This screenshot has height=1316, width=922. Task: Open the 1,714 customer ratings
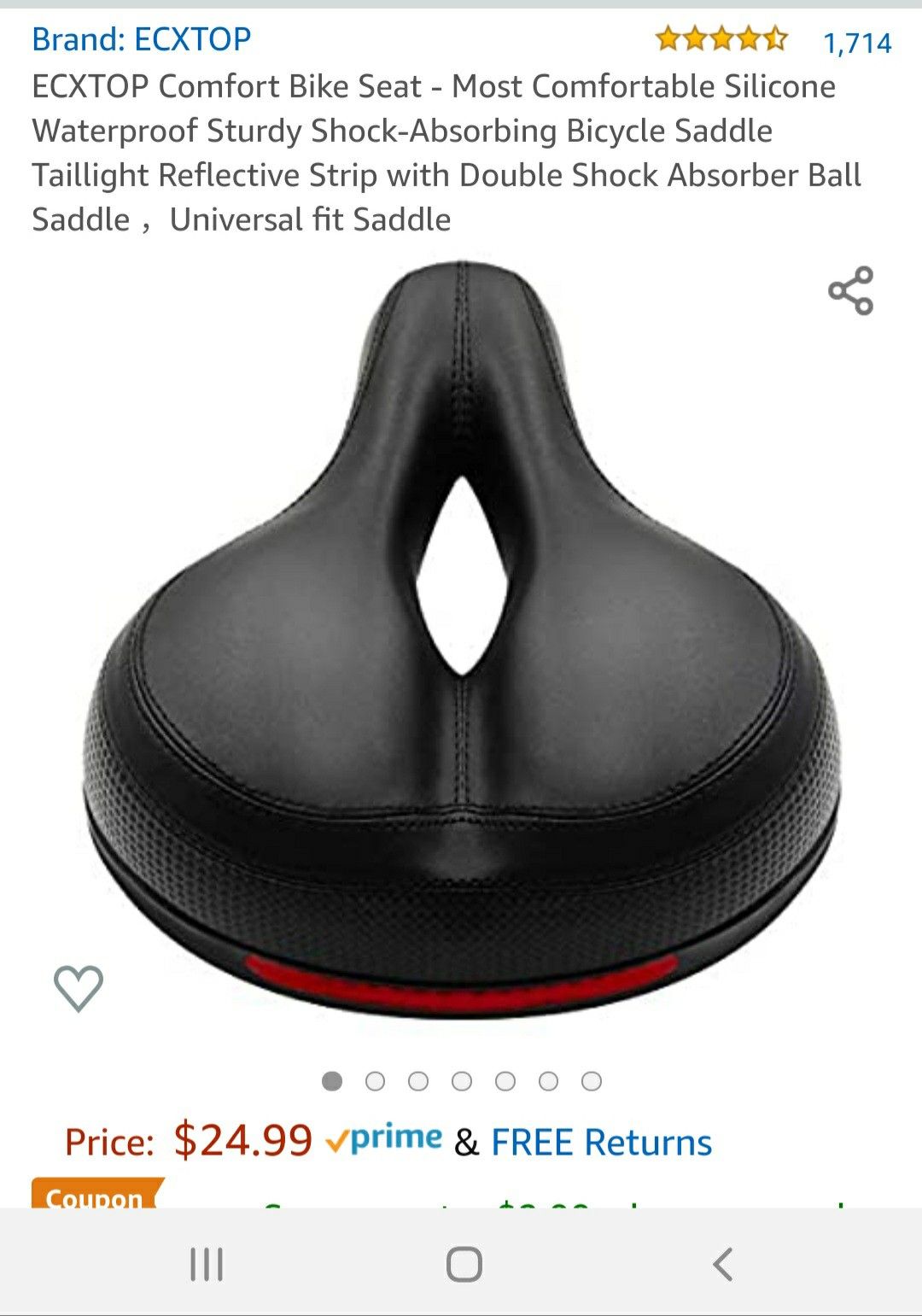point(856,43)
